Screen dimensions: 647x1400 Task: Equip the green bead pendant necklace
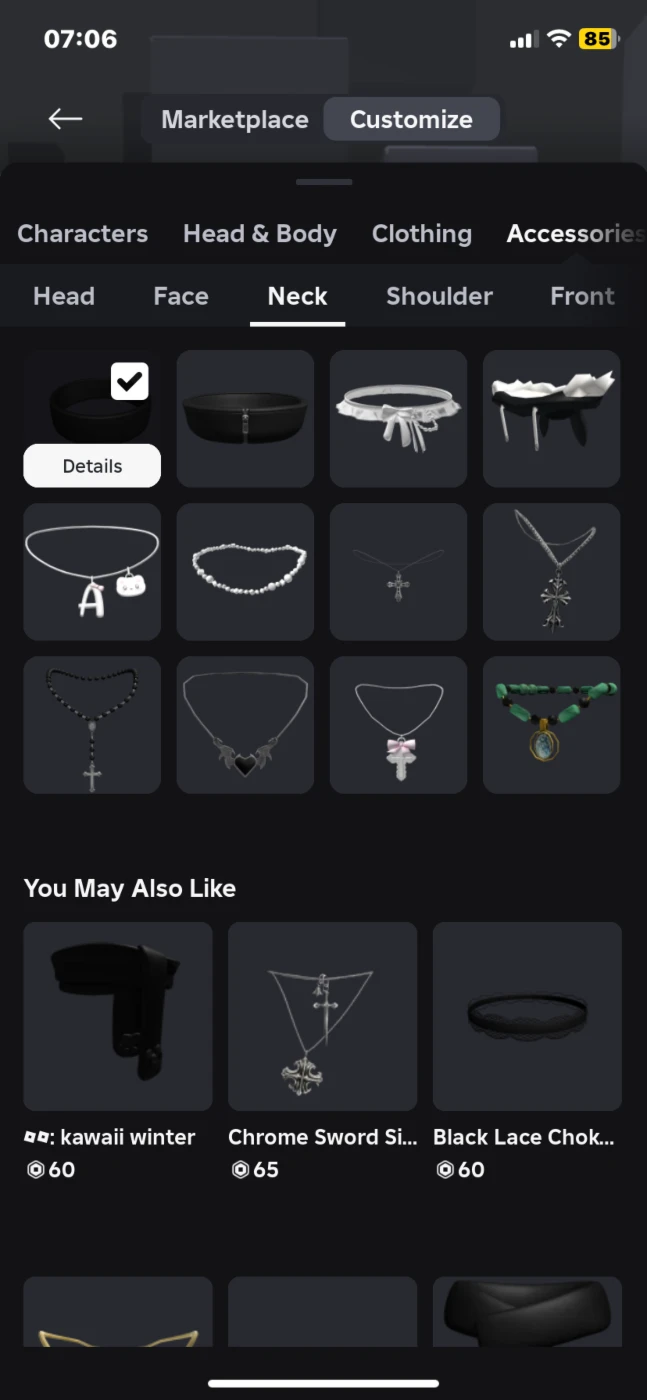[x=551, y=725]
